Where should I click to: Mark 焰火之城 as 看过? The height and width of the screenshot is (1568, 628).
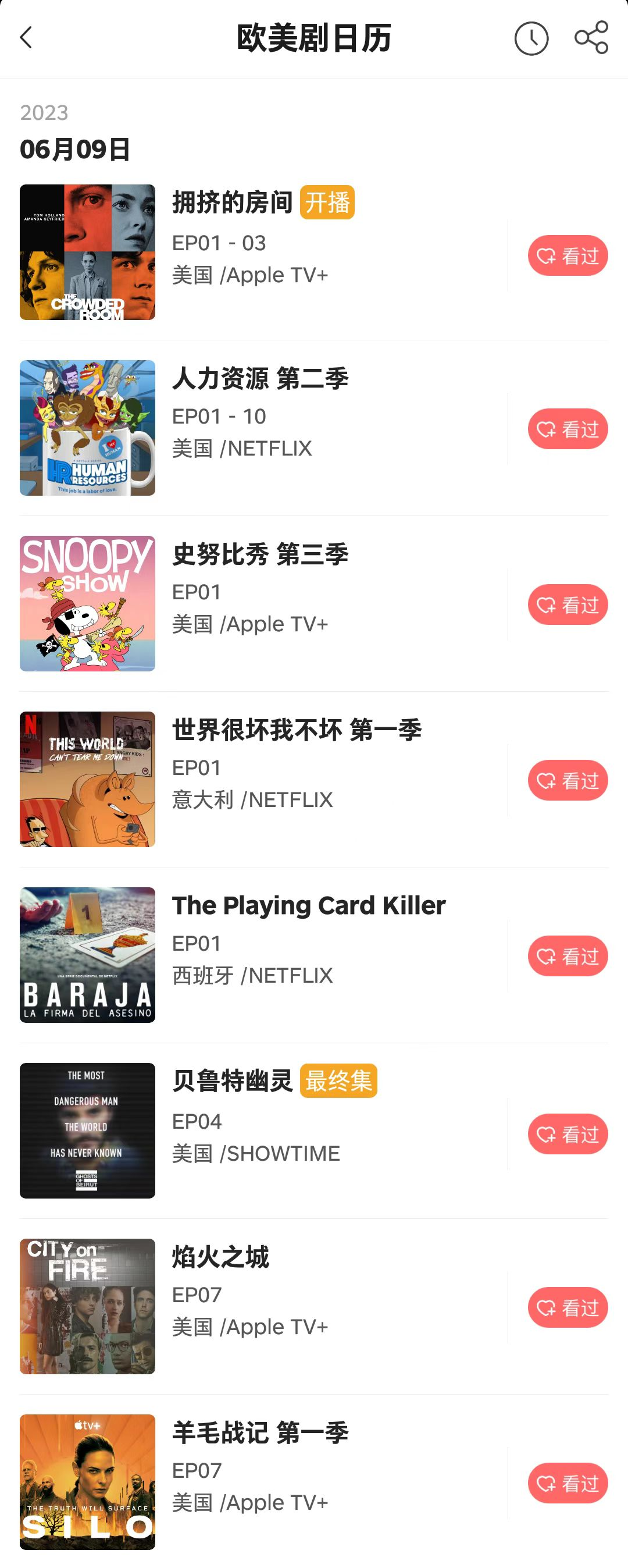coord(567,1307)
